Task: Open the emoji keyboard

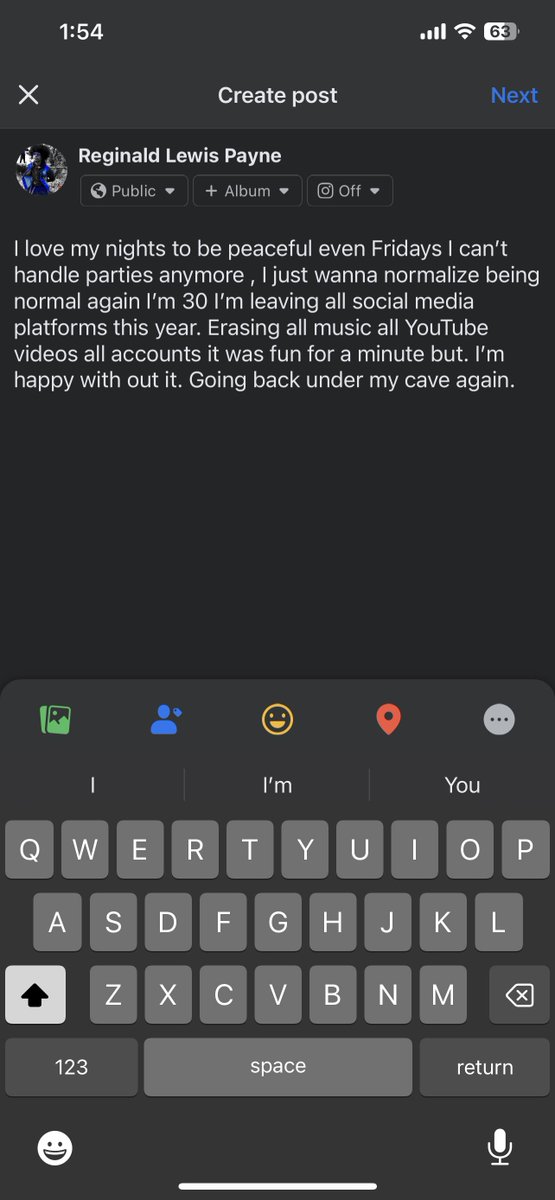Action: pos(55,1147)
